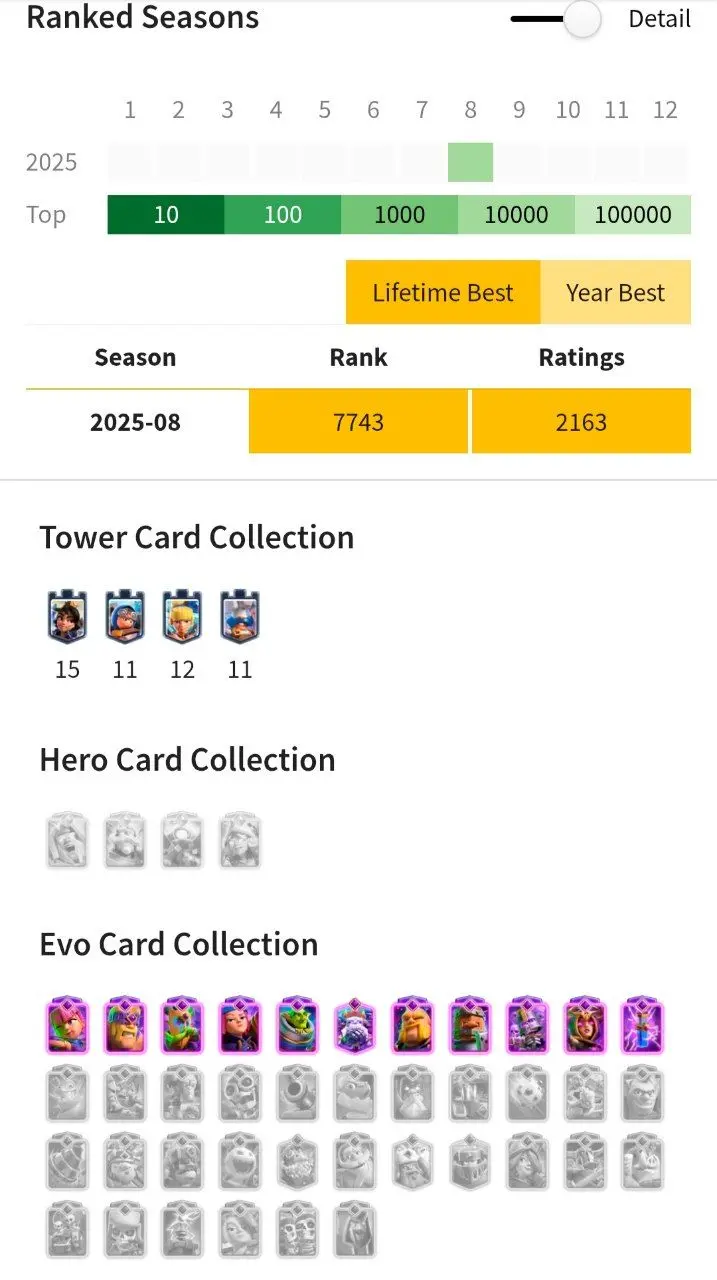
Task: Select the highlighted month 8 cell for 2025
Action: pos(470,162)
